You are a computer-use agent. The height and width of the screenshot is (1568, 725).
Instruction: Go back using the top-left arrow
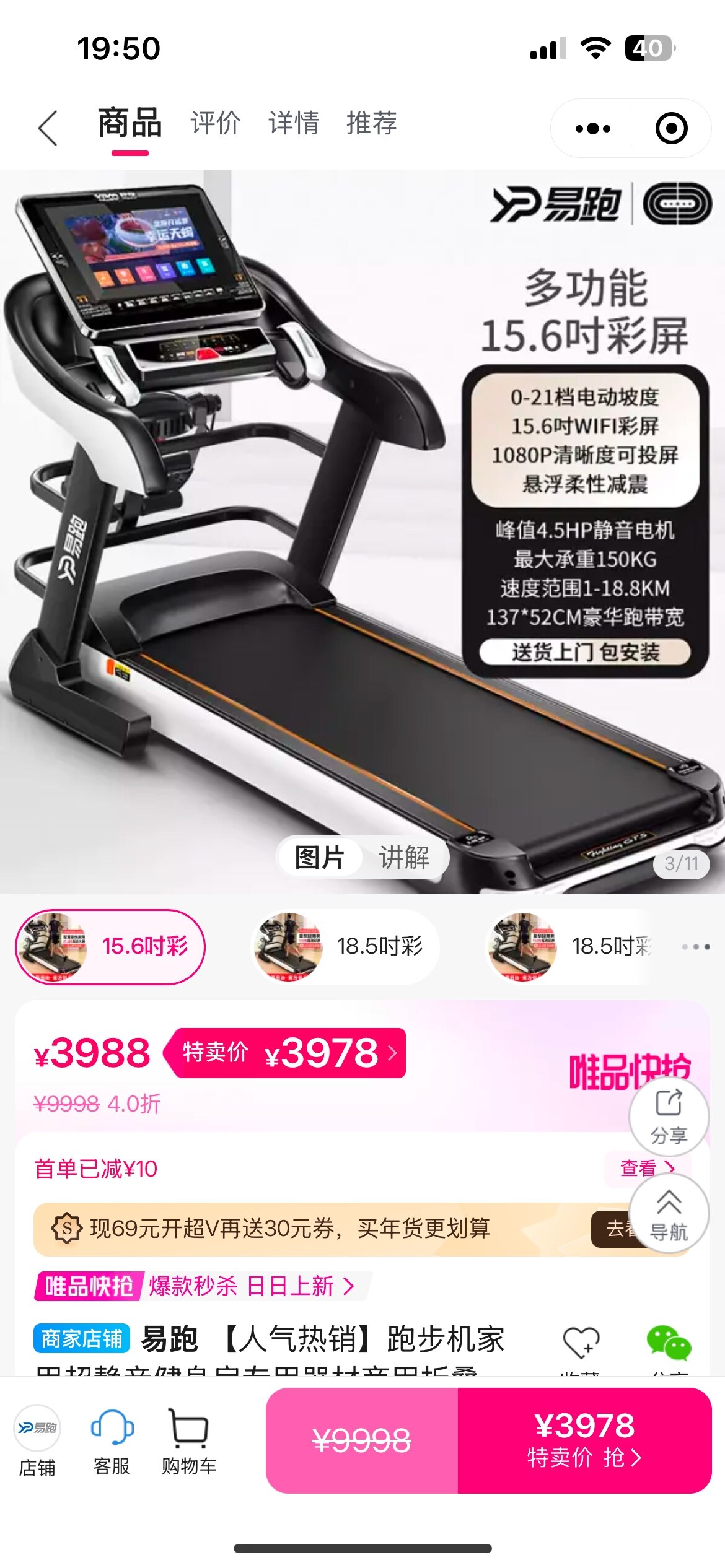click(47, 128)
